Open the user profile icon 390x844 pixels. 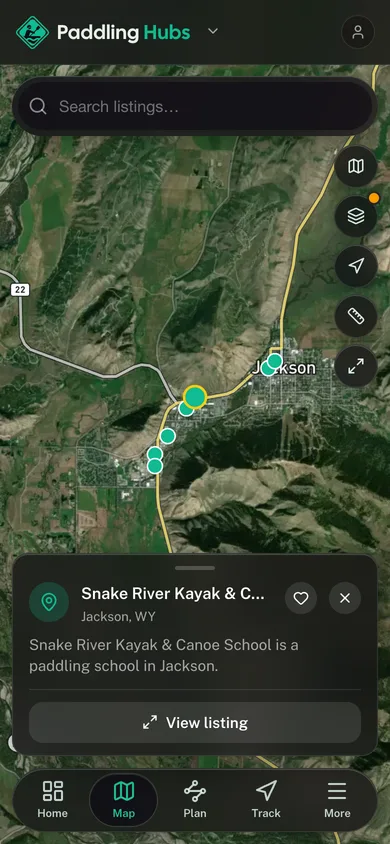tap(358, 32)
